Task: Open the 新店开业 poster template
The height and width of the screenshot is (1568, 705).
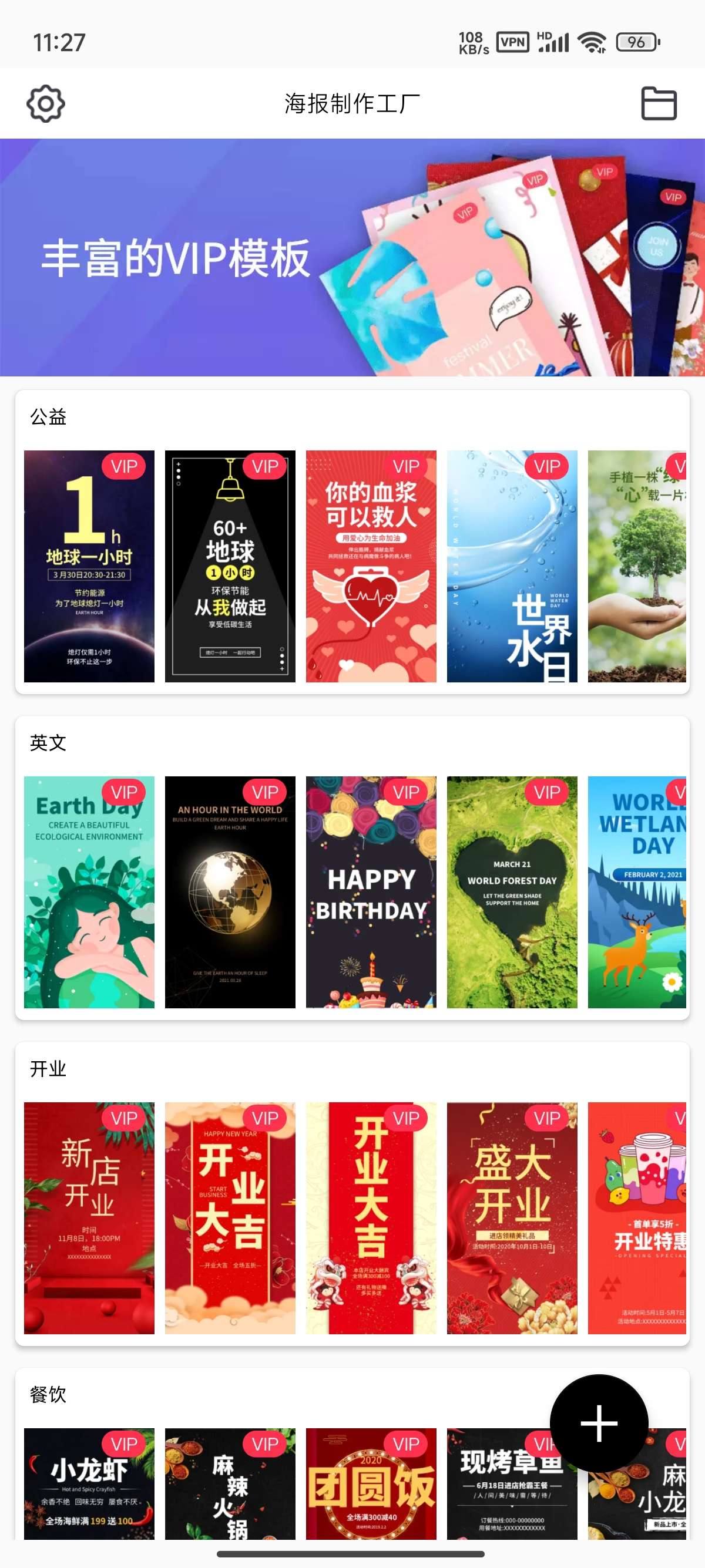Action: [x=89, y=1220]
